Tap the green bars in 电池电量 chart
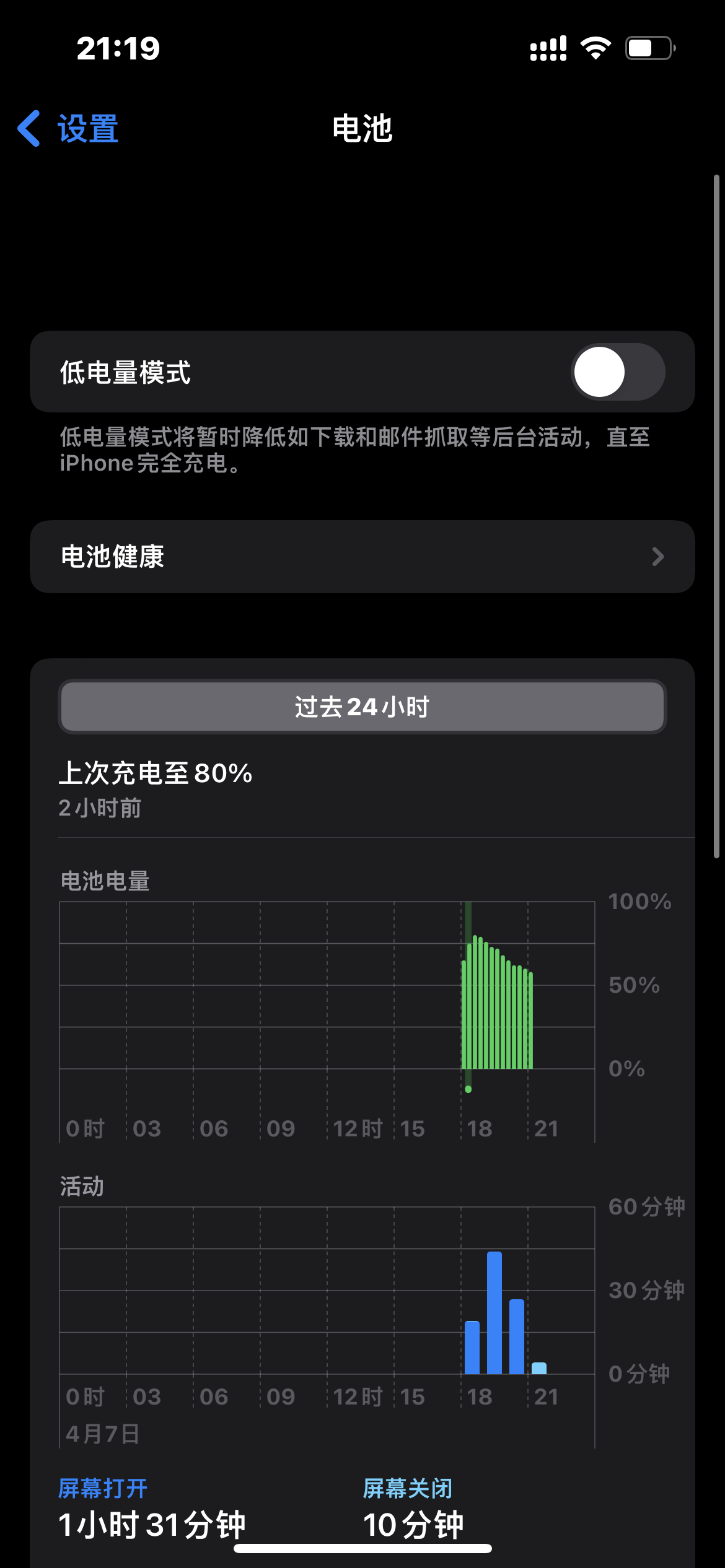The height and width of the screenshot is (1568, 725). [497, 1009]
